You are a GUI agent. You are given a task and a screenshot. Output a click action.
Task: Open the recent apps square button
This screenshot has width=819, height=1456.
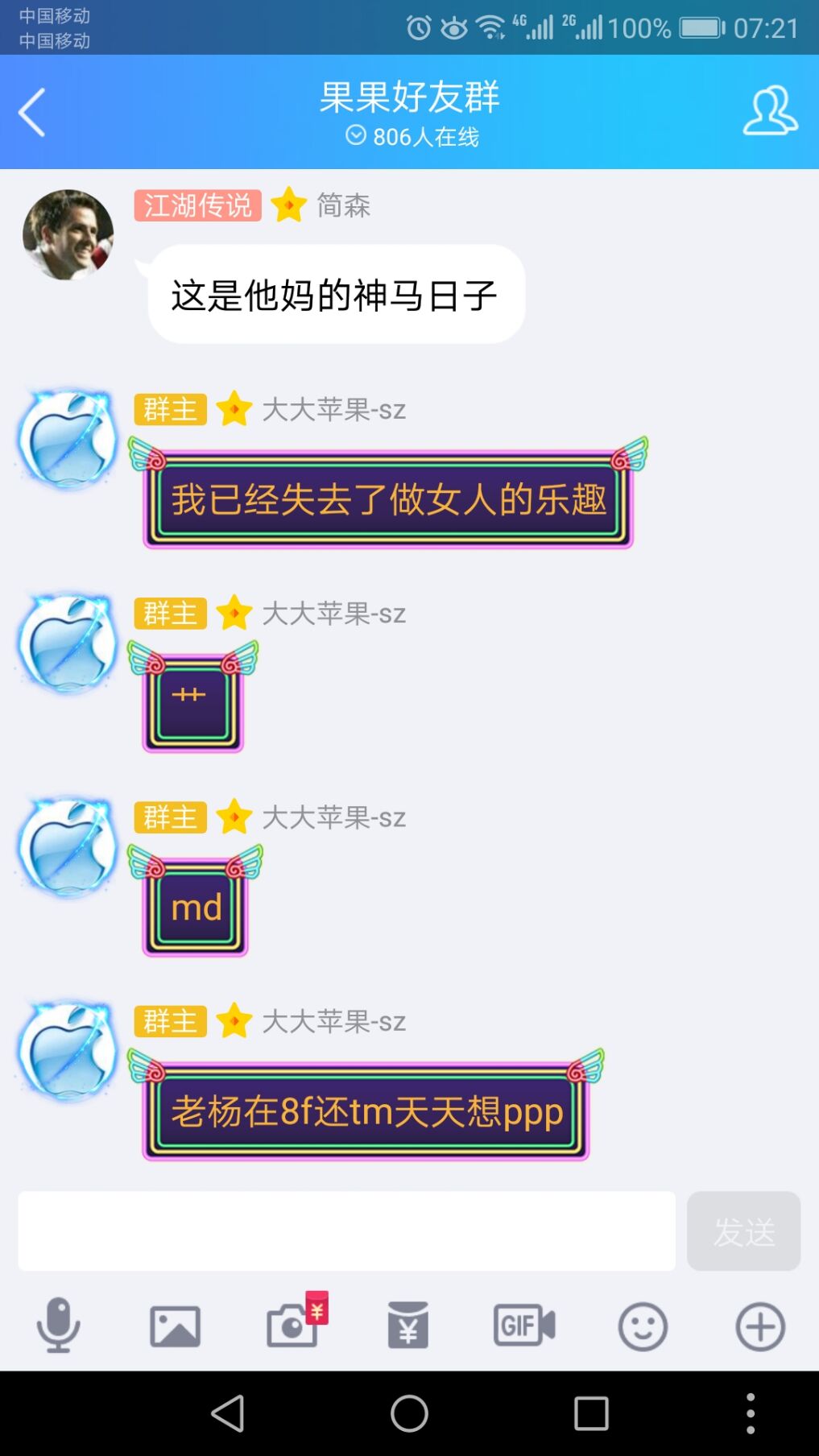point(591,1413)
